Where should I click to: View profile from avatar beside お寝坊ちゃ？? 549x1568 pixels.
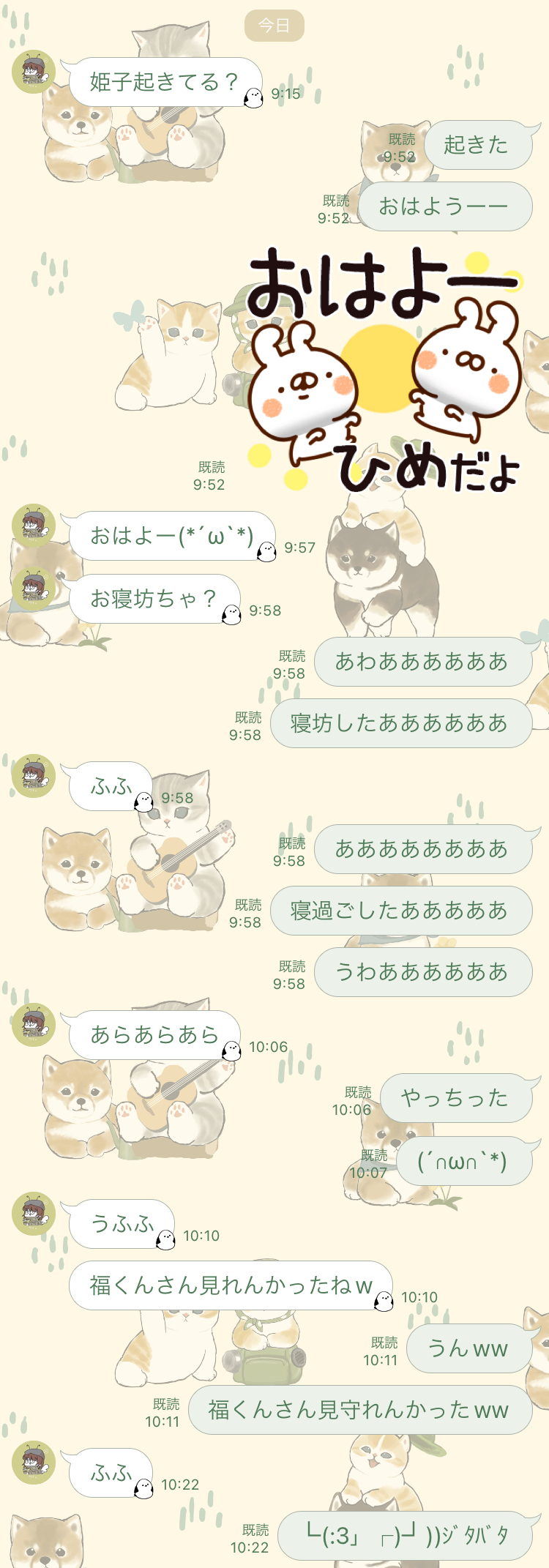[x=34, y=589]
